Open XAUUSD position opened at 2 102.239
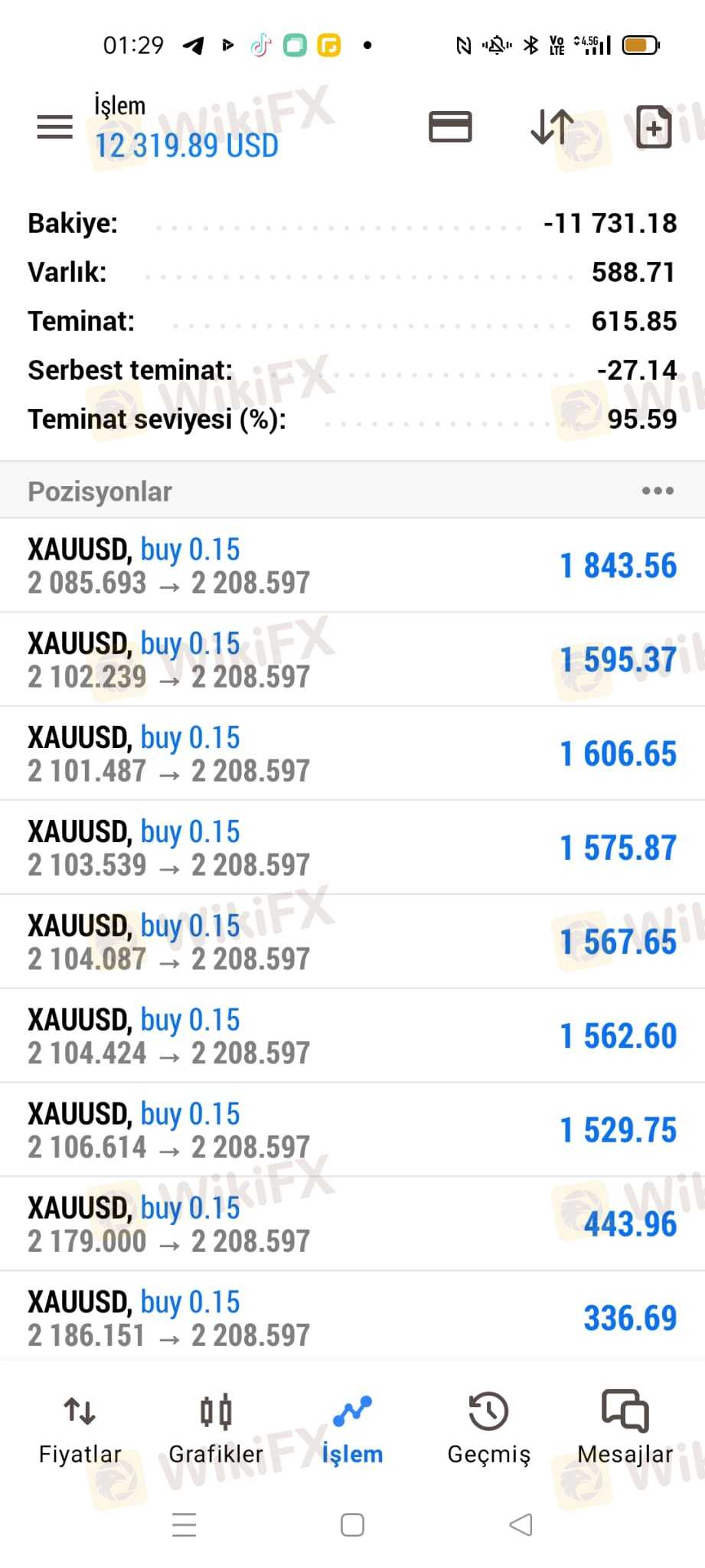 coord(352,660)
